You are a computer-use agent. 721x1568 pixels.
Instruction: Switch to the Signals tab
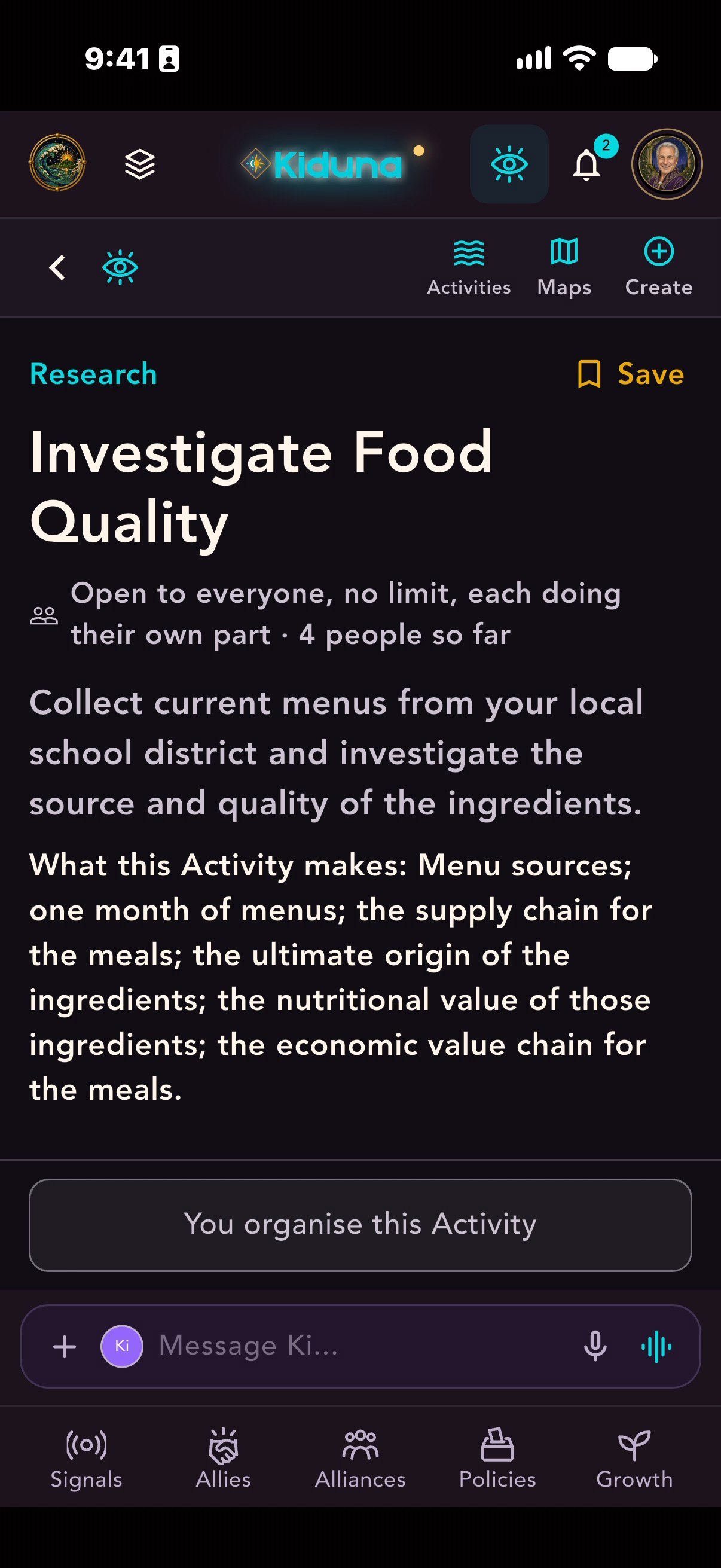coord(87,1459)
